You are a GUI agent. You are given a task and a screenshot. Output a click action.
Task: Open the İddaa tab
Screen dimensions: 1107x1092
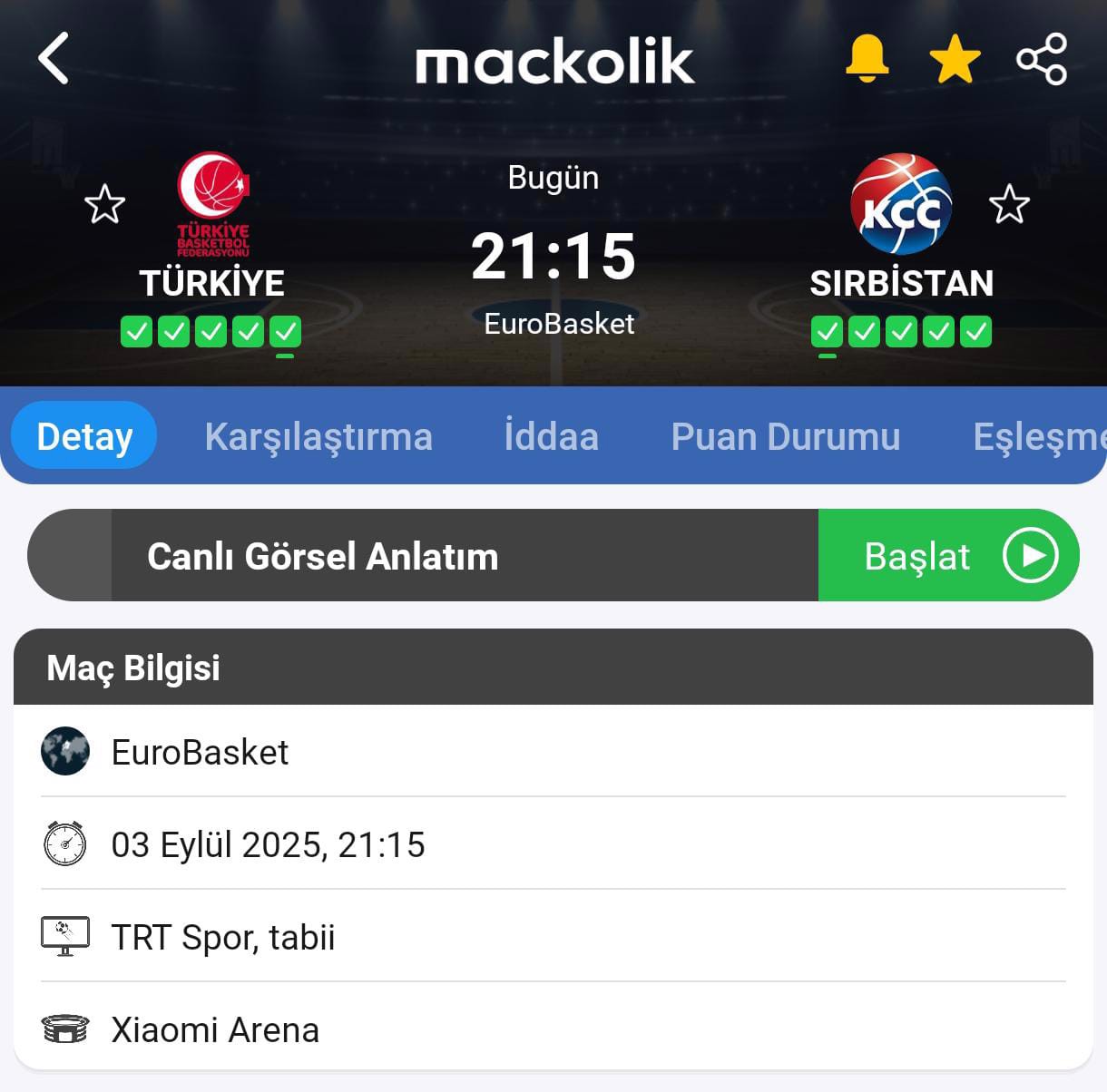551,436
